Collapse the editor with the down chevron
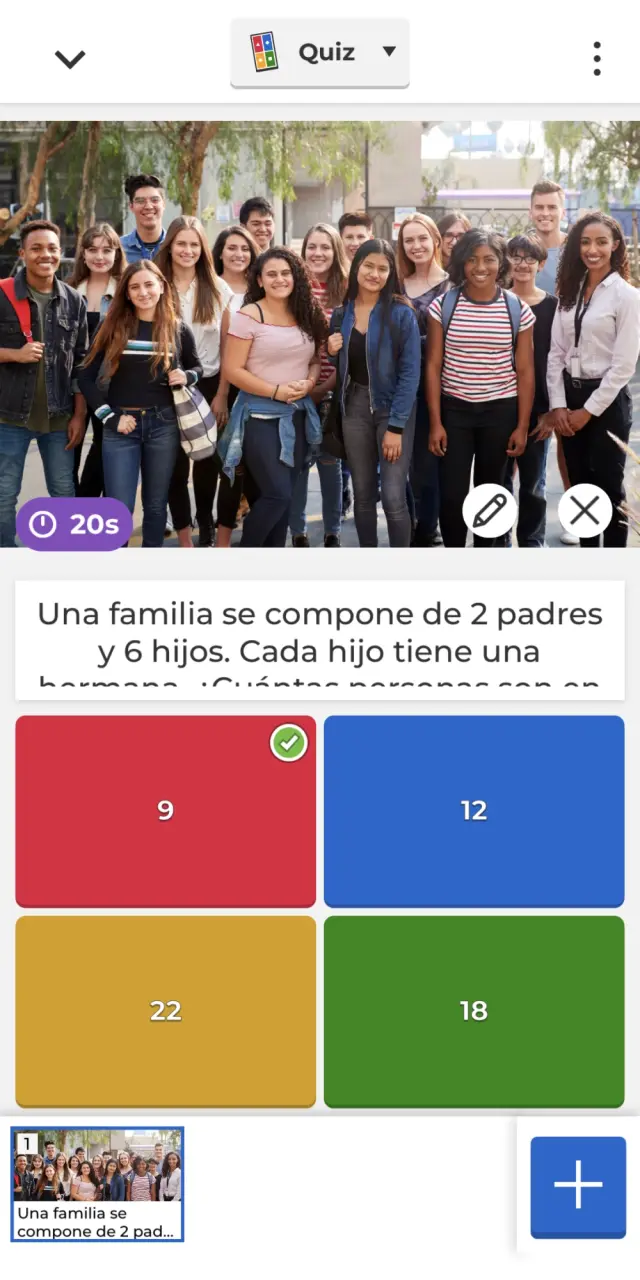The width and height of the screenshot is (640, 1280). (x=70, y=59)
